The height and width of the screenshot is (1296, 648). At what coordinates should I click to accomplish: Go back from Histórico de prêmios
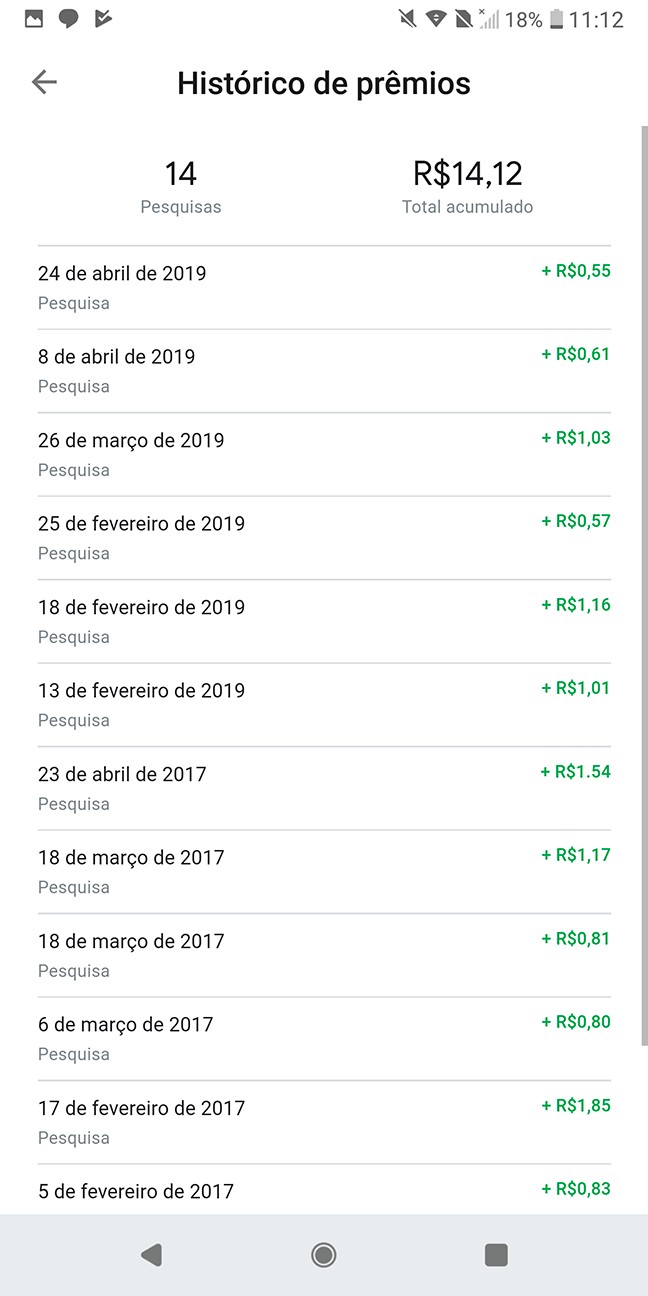[44, 82]
